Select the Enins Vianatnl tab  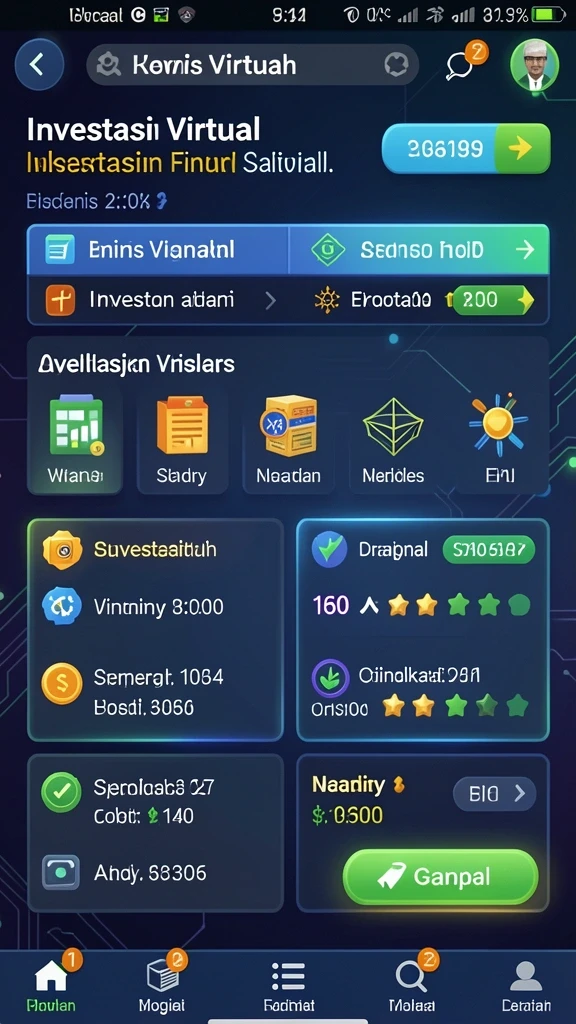(x=157, y=249)
